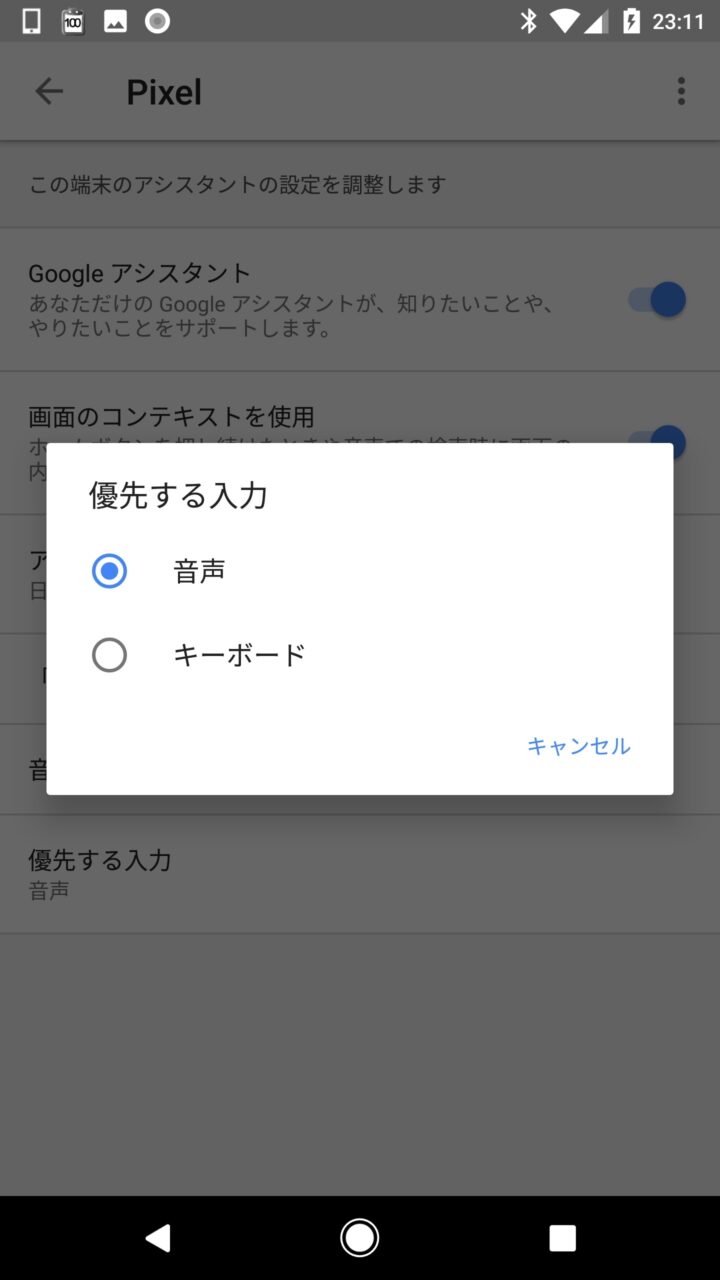Go to the home screen
Image resolution: width=720 pixels, height=1280 pixels.
point(360,1238)
